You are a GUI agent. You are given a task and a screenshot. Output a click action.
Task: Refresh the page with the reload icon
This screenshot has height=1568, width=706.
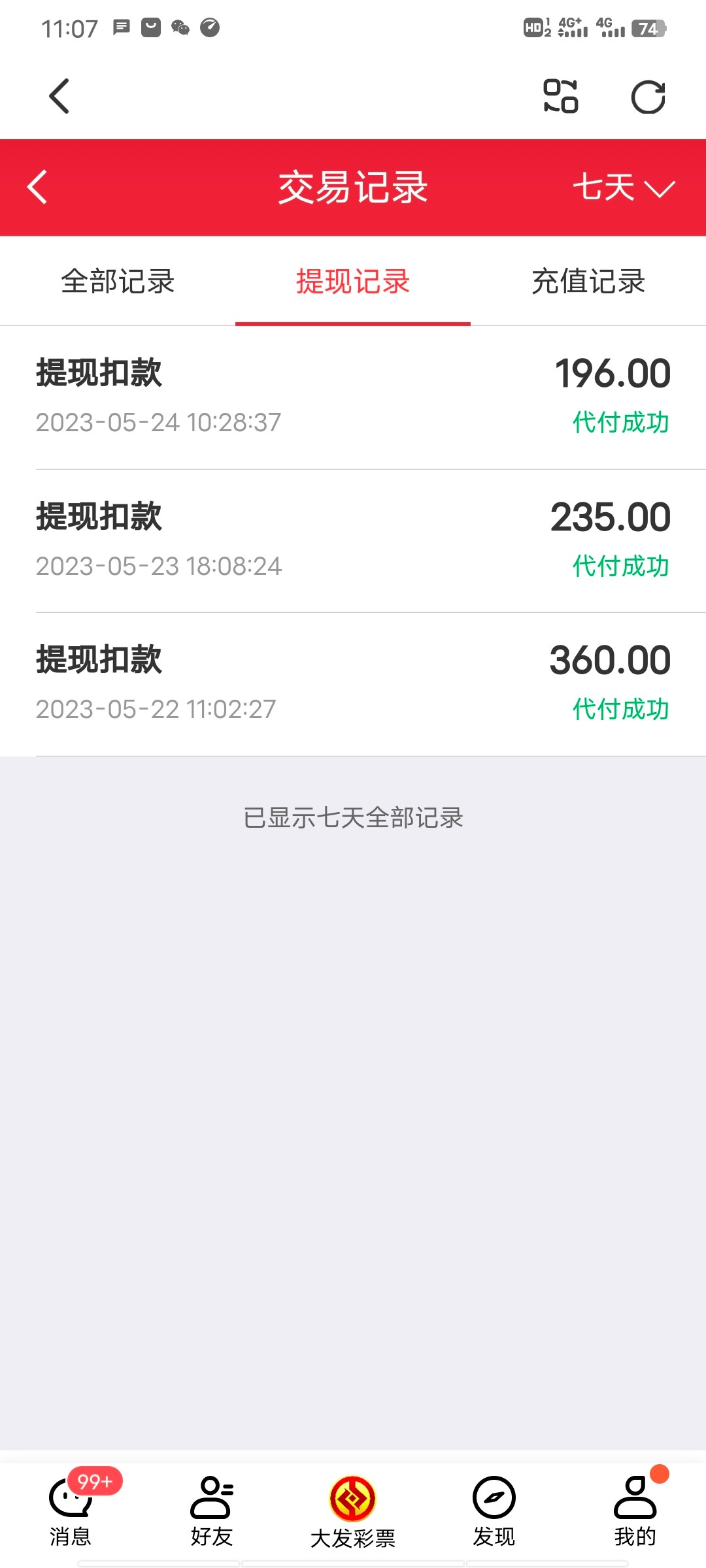tap(648, 97)
